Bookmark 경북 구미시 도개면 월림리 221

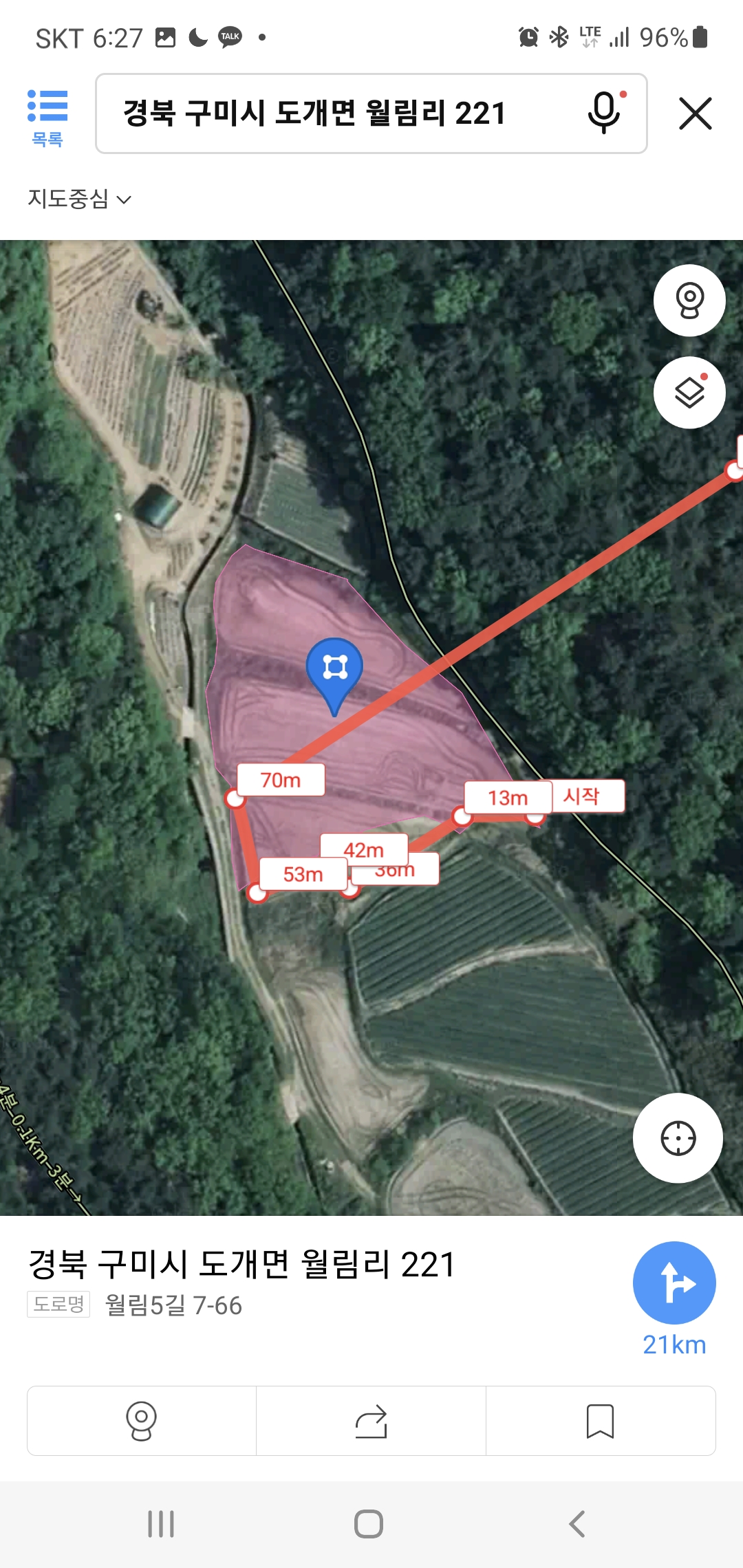click(x=600, y=1421)
